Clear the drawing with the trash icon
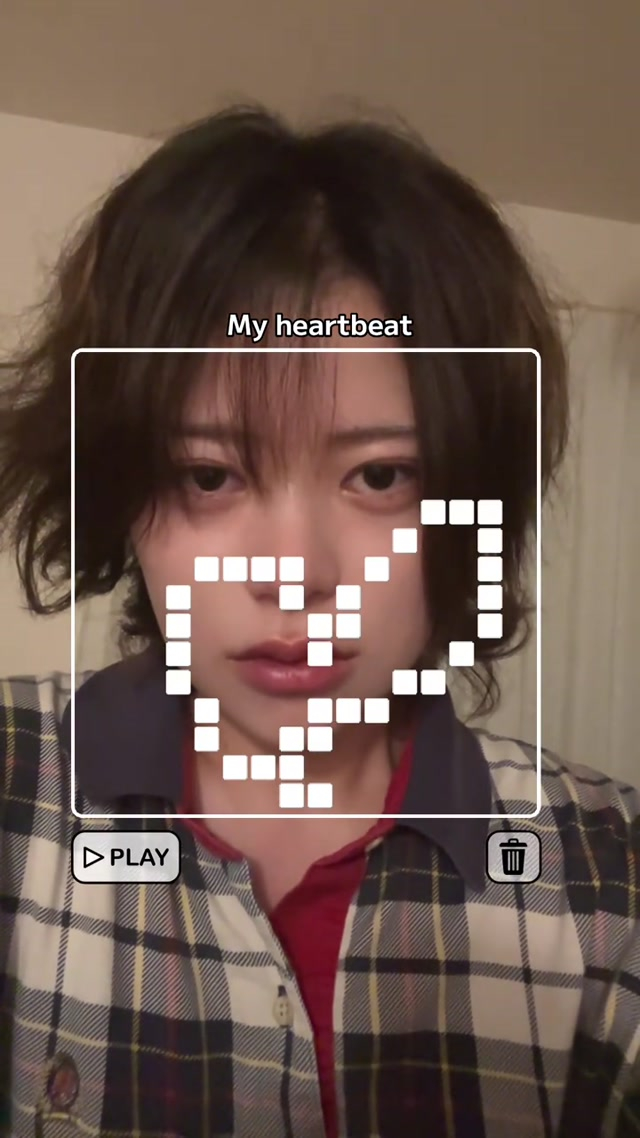Viewport: 640px width, 1138px height. point(513,857)
